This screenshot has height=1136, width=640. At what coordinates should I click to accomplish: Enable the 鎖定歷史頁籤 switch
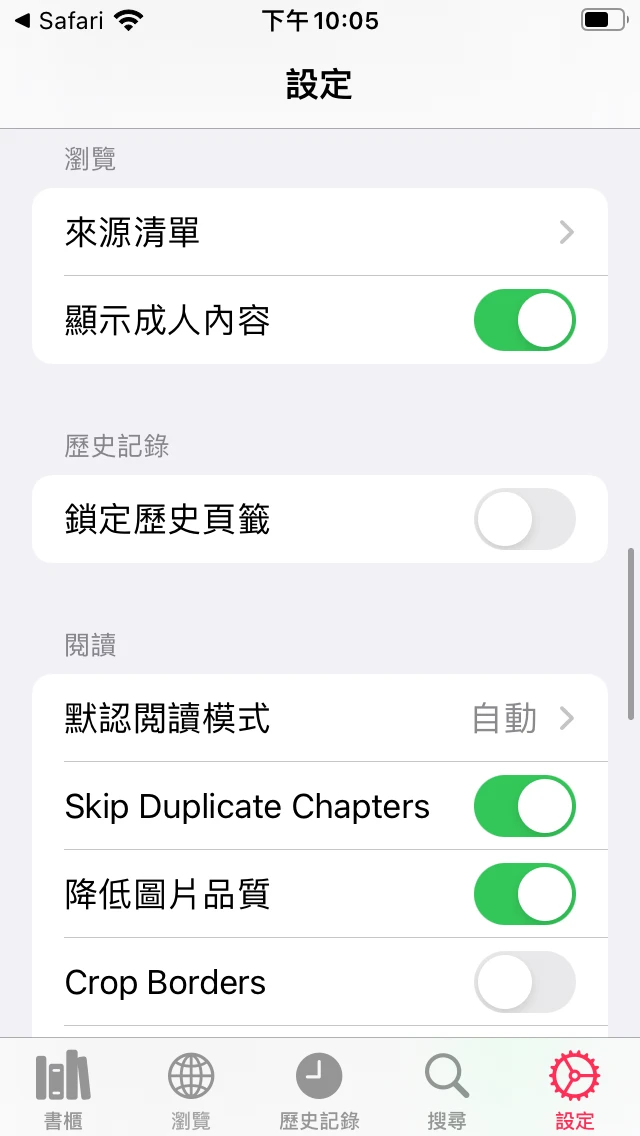point(524,520)
